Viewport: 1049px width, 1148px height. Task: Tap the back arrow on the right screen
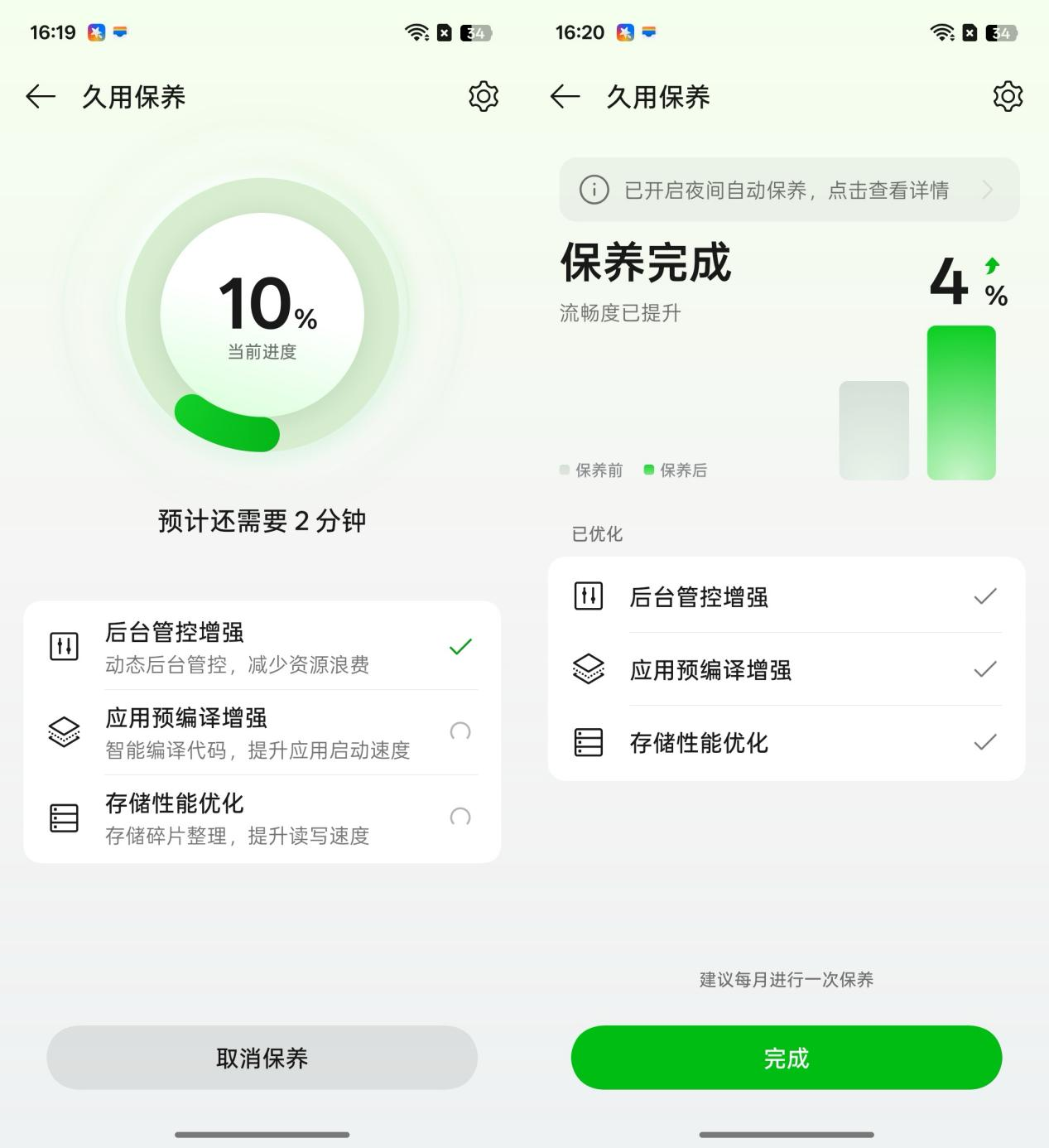[x=564, y=96]
